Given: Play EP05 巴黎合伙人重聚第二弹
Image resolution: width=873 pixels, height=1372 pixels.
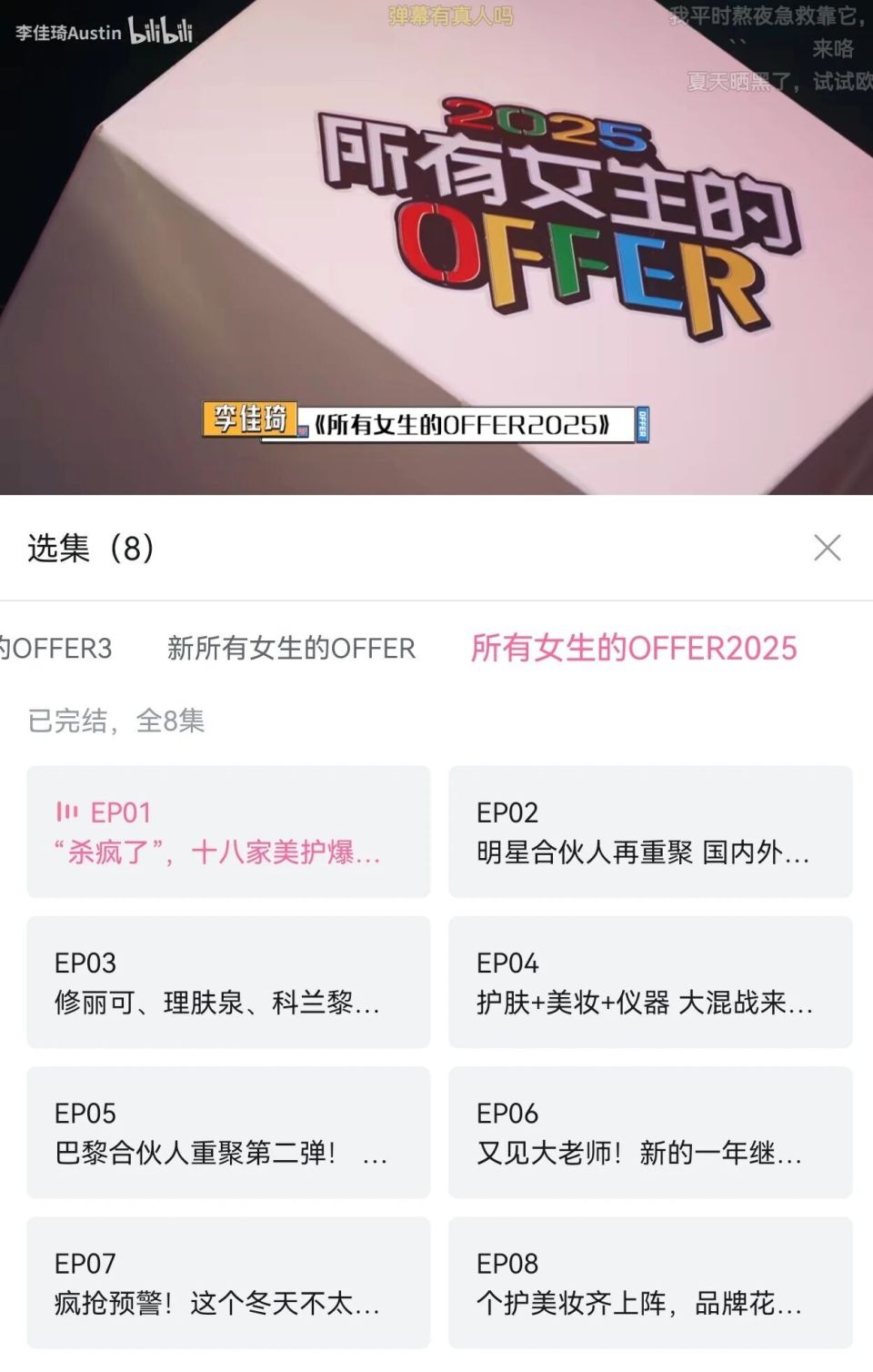Looking at the screenshot, I should pyautogui.click(x=228, y=1133).
